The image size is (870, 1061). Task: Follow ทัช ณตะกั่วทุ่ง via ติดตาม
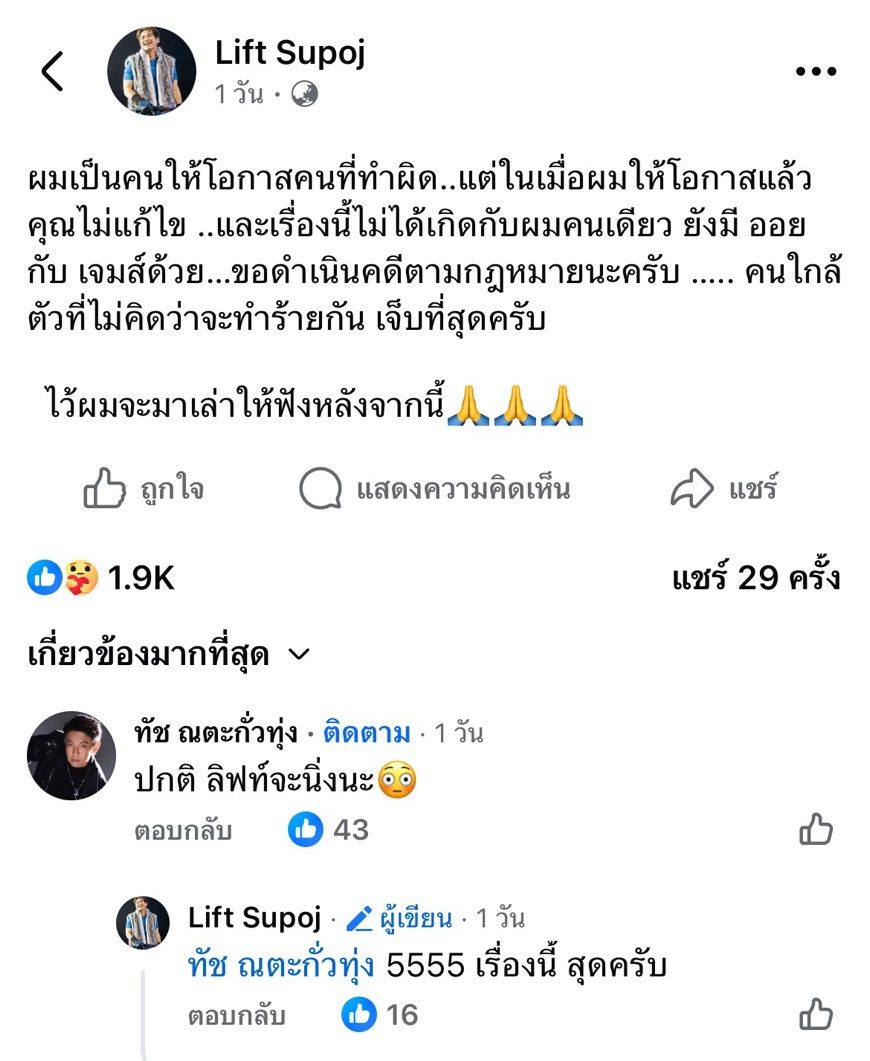point(367,734)
